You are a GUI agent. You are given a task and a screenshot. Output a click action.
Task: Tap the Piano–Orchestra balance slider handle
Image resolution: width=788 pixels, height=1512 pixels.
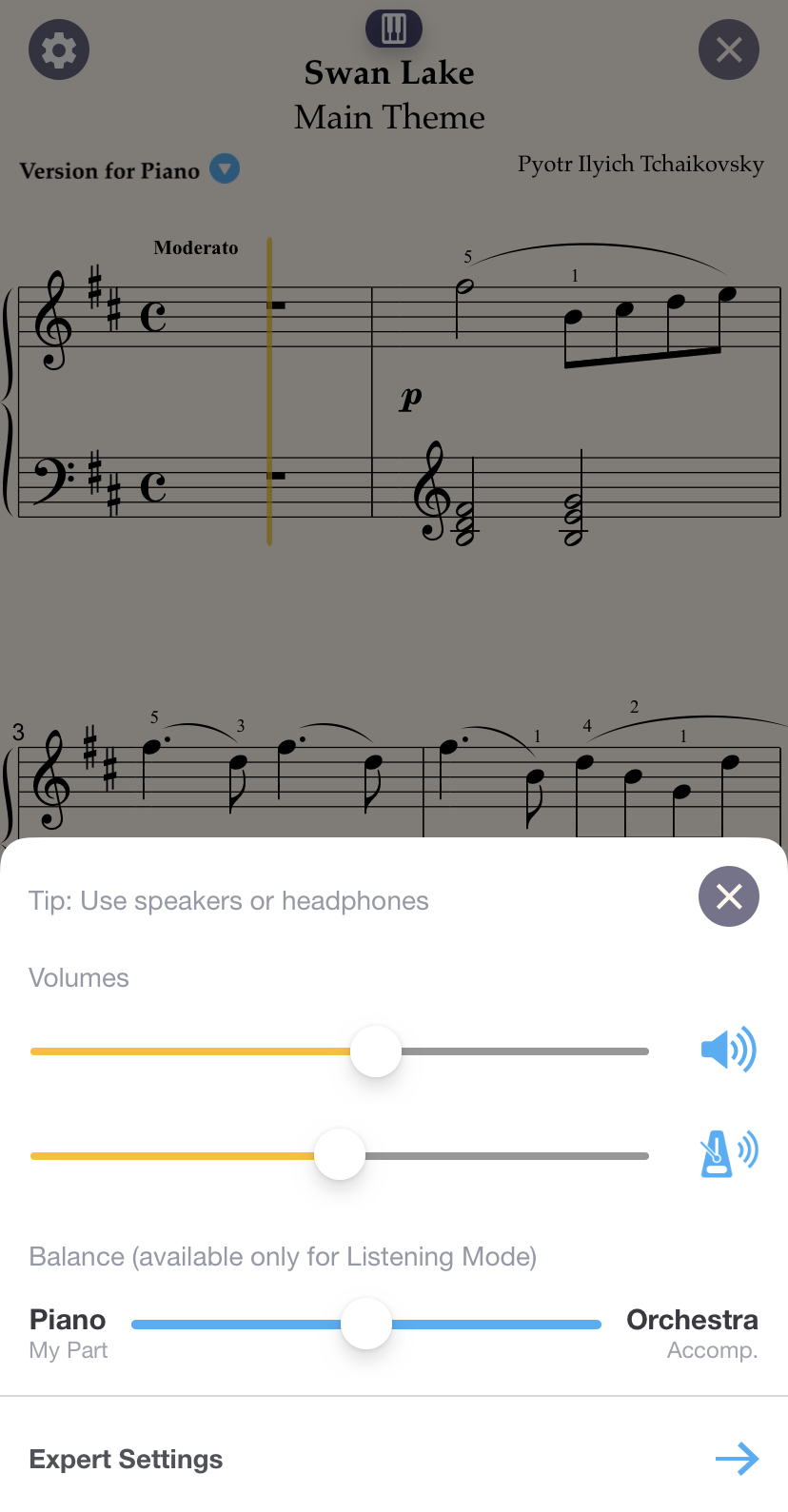[x=366, y=1324]
